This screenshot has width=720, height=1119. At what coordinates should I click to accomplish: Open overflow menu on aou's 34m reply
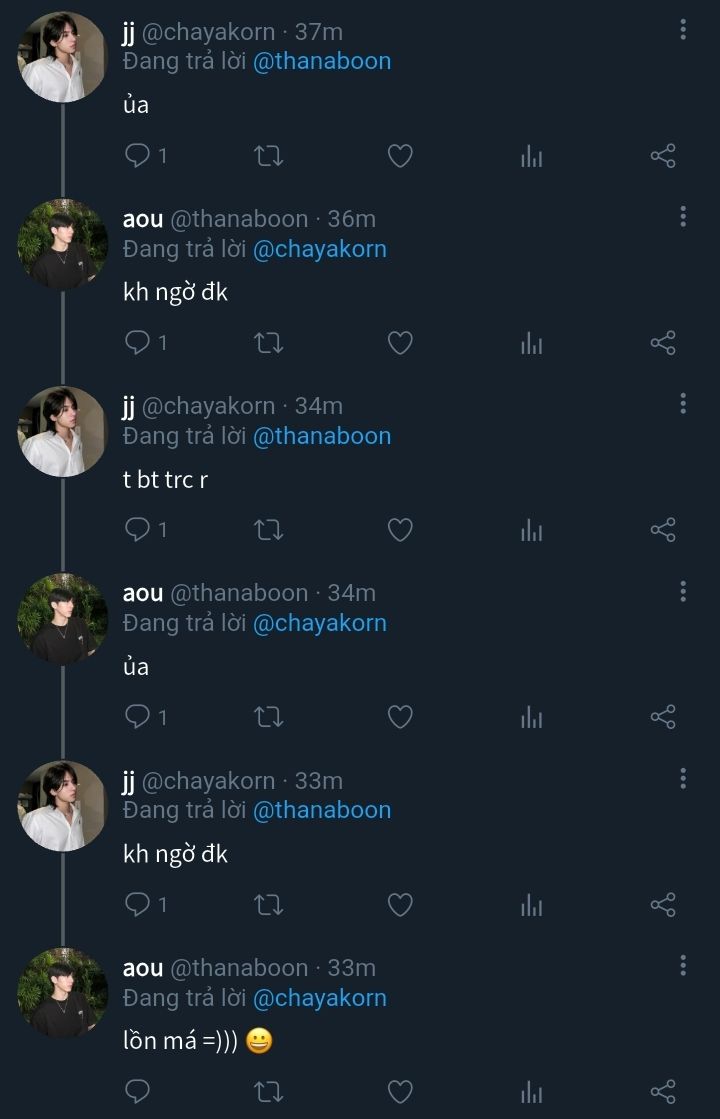click(683, 591)
